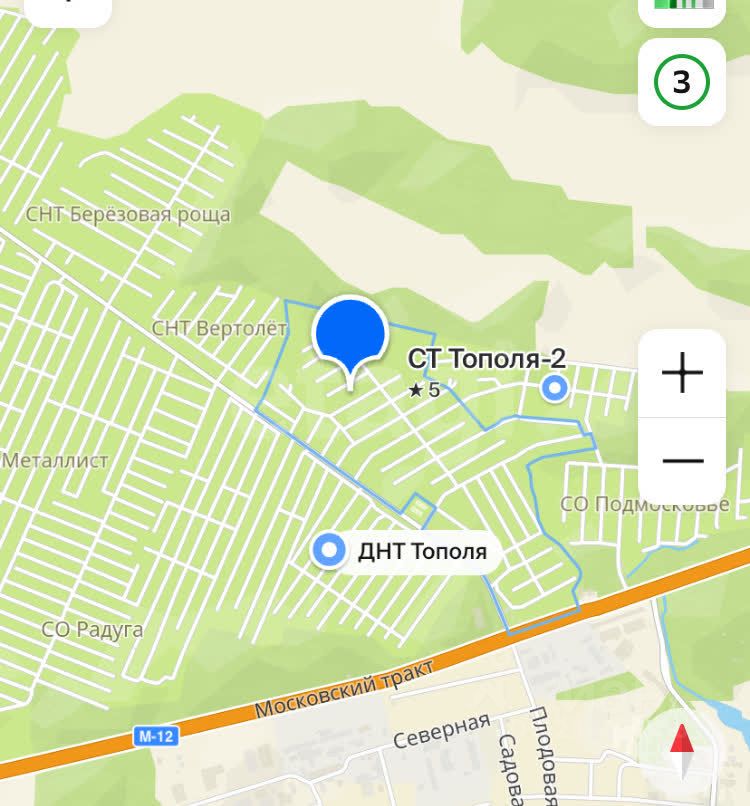Open the ДНТ Тополя place marker

click(328, 550)
